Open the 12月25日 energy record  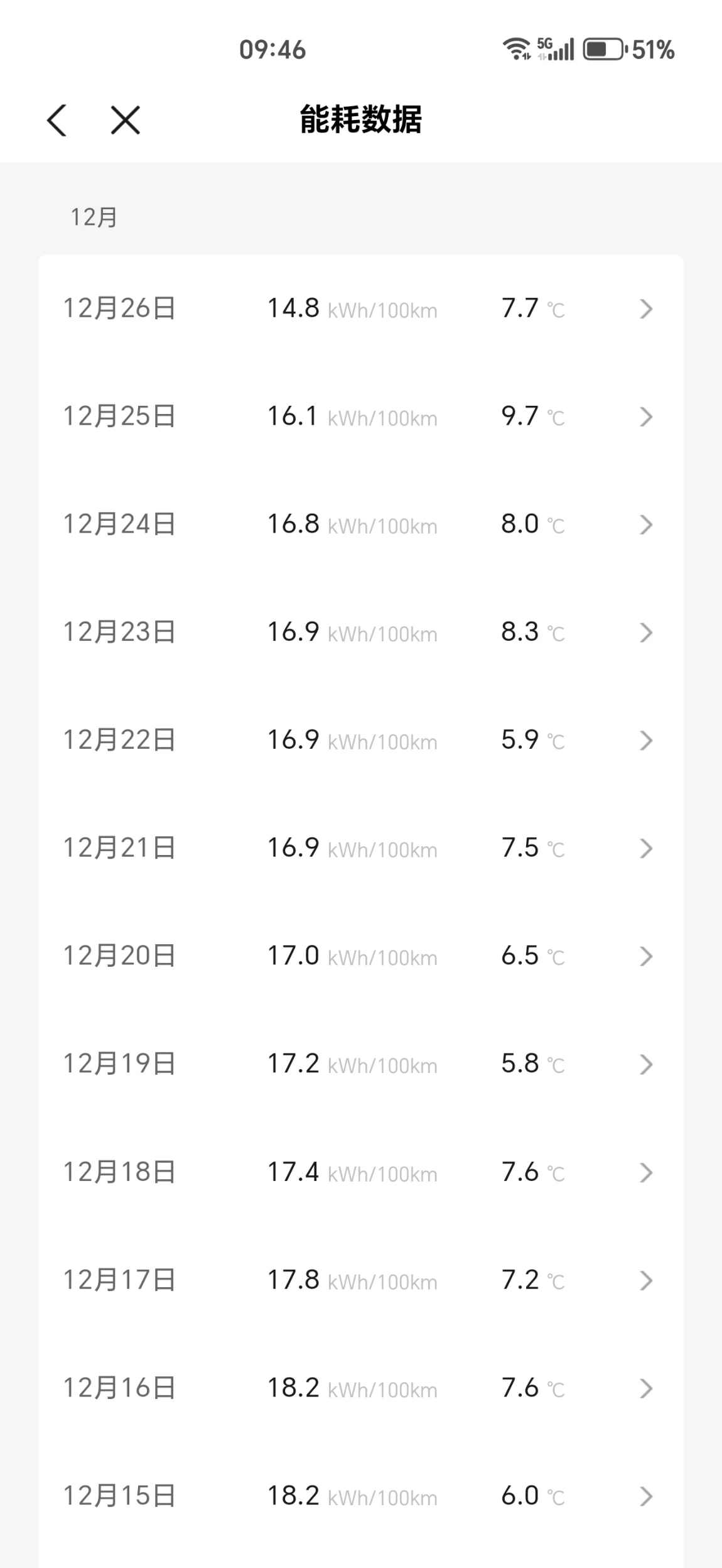361,416
